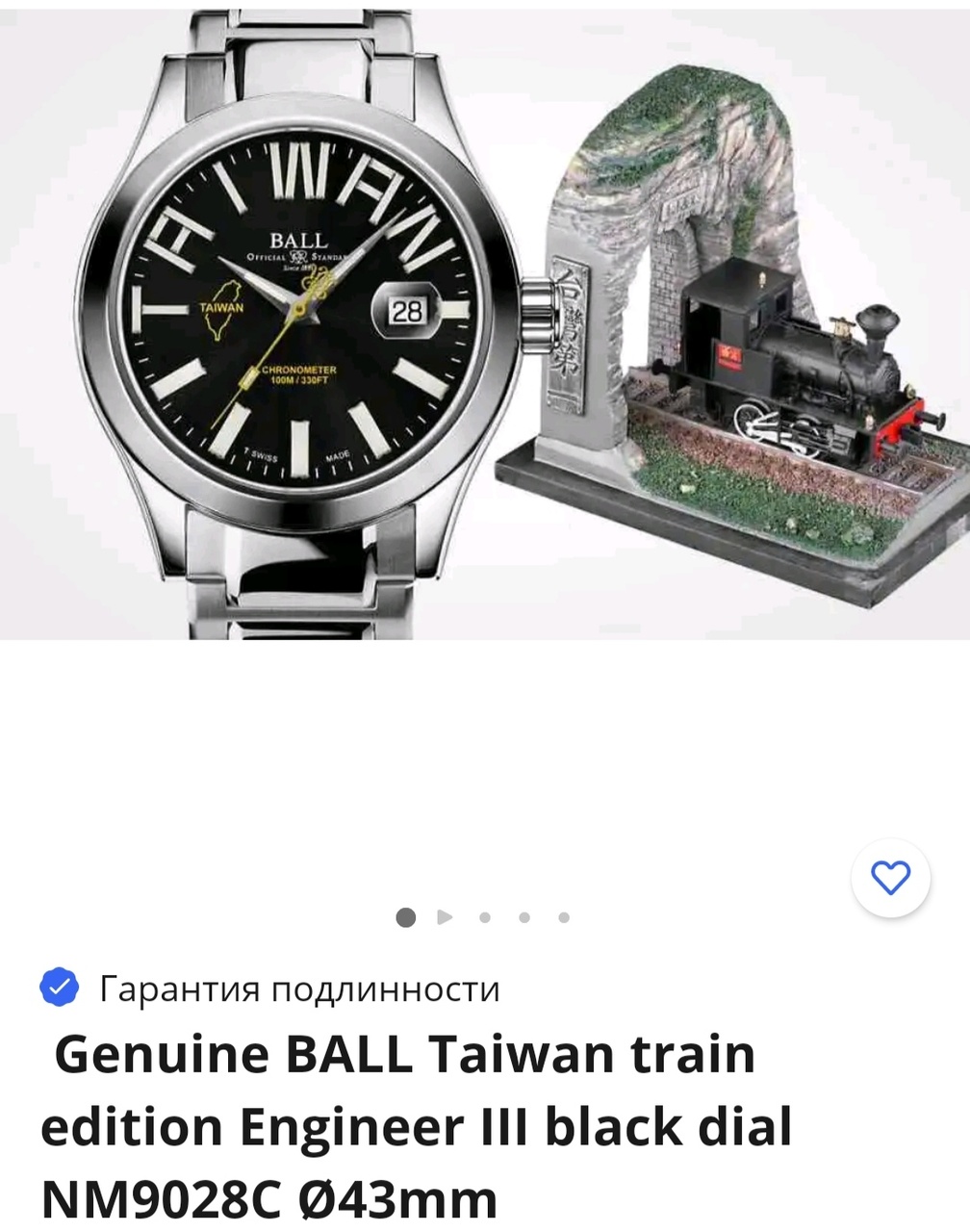Jump to the second gallery item with the play marker
Image resolution: width=970 pixels, height=1232 pixels.
point(445,917)
